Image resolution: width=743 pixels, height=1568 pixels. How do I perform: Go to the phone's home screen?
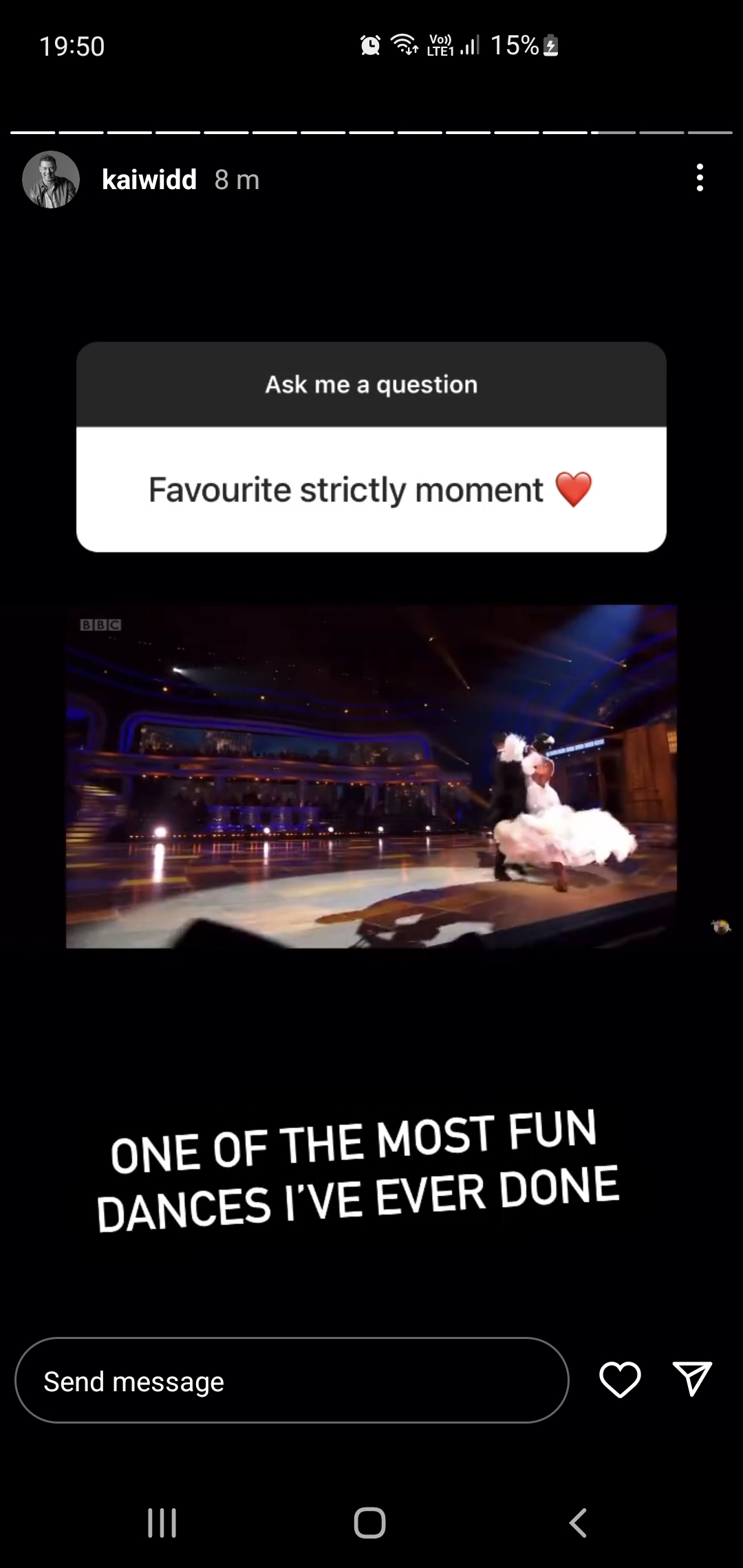(x=369, y=1523)
